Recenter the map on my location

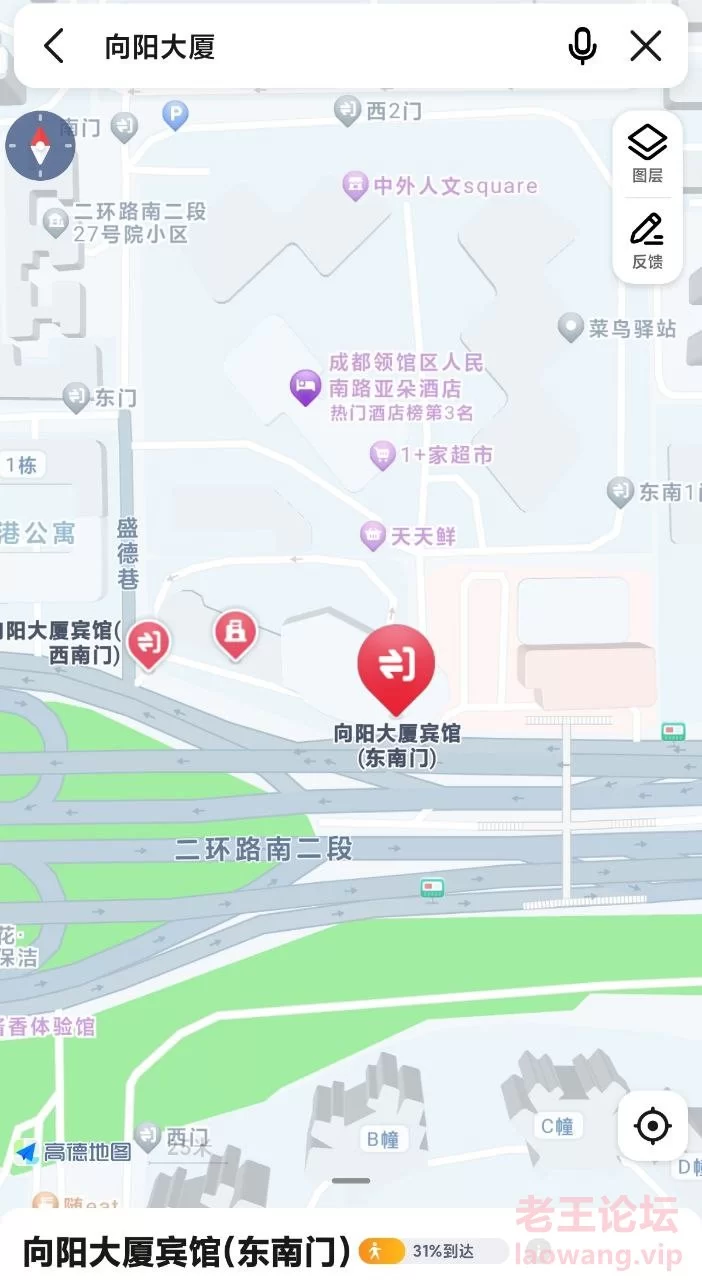pos(652,1126)
